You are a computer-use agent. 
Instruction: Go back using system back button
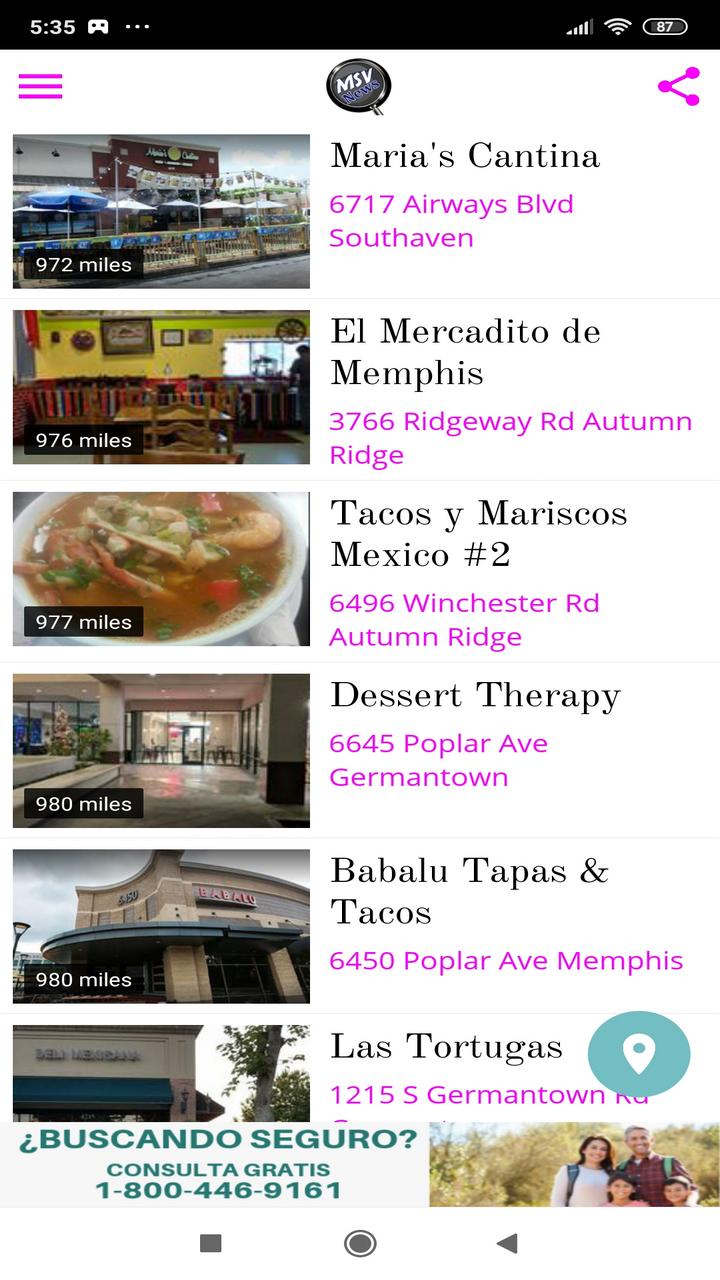coord(507,1243)
